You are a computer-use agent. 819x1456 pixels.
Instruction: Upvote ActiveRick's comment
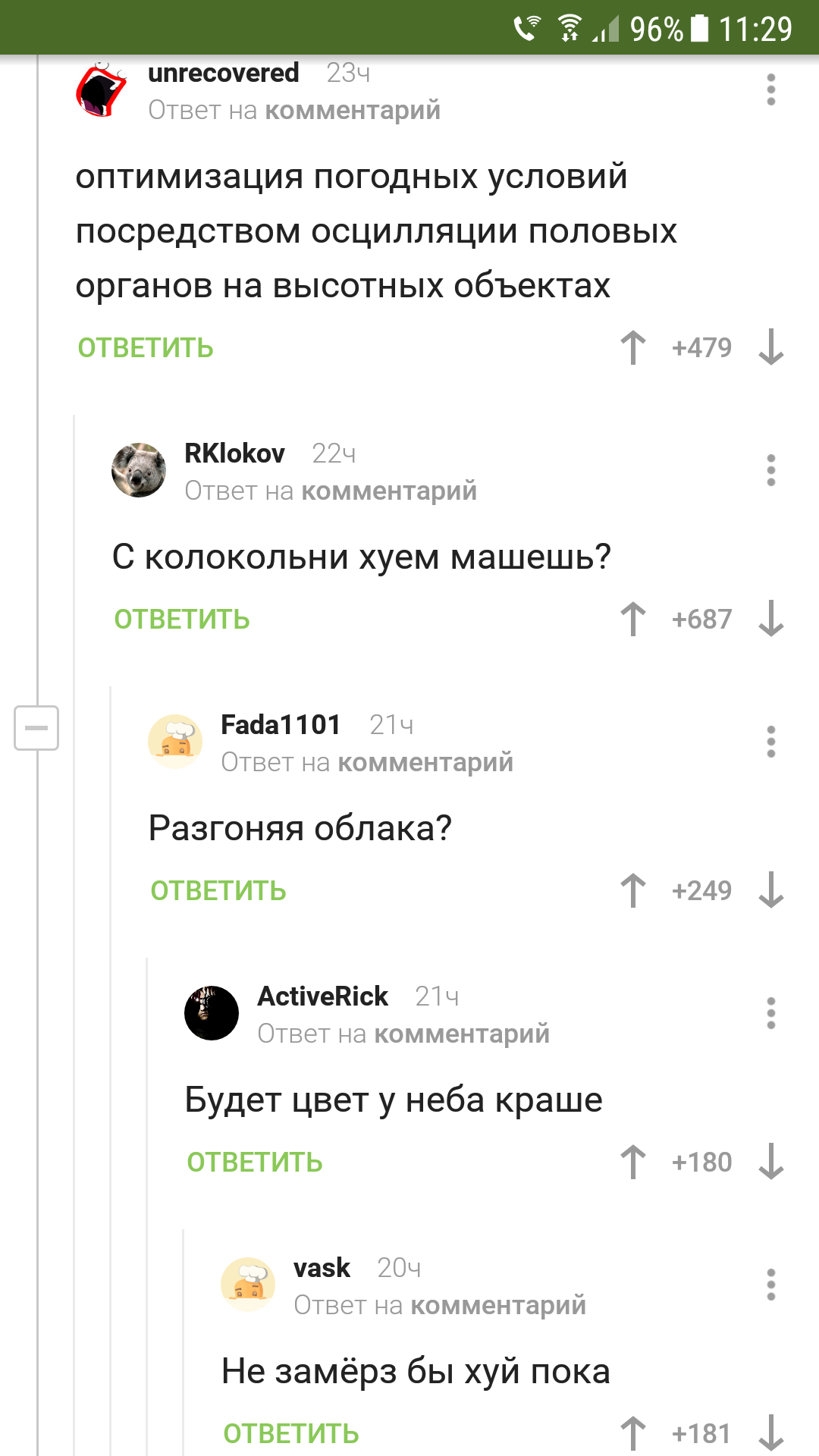[x=633, y=1163]
